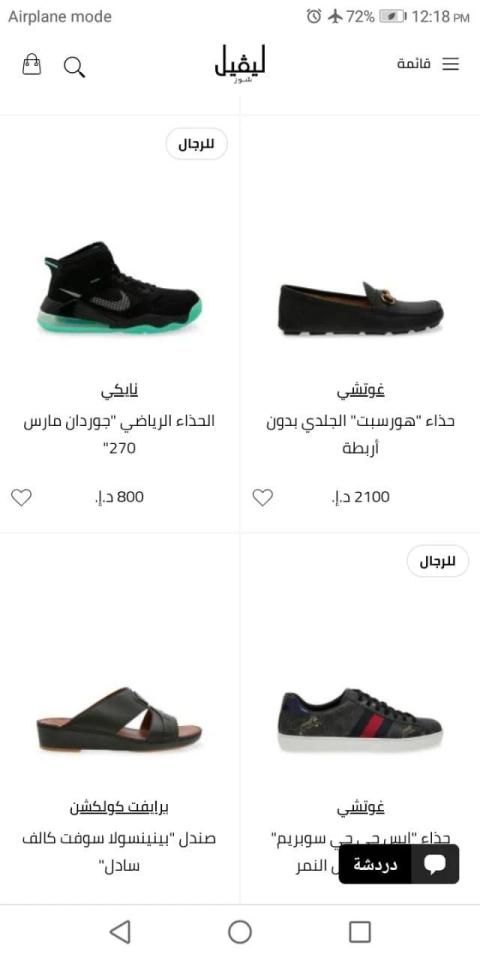Open the Gucci Horsebit leather loafer
This screenshot has height=960, width=480.
[x=361, y=307]
